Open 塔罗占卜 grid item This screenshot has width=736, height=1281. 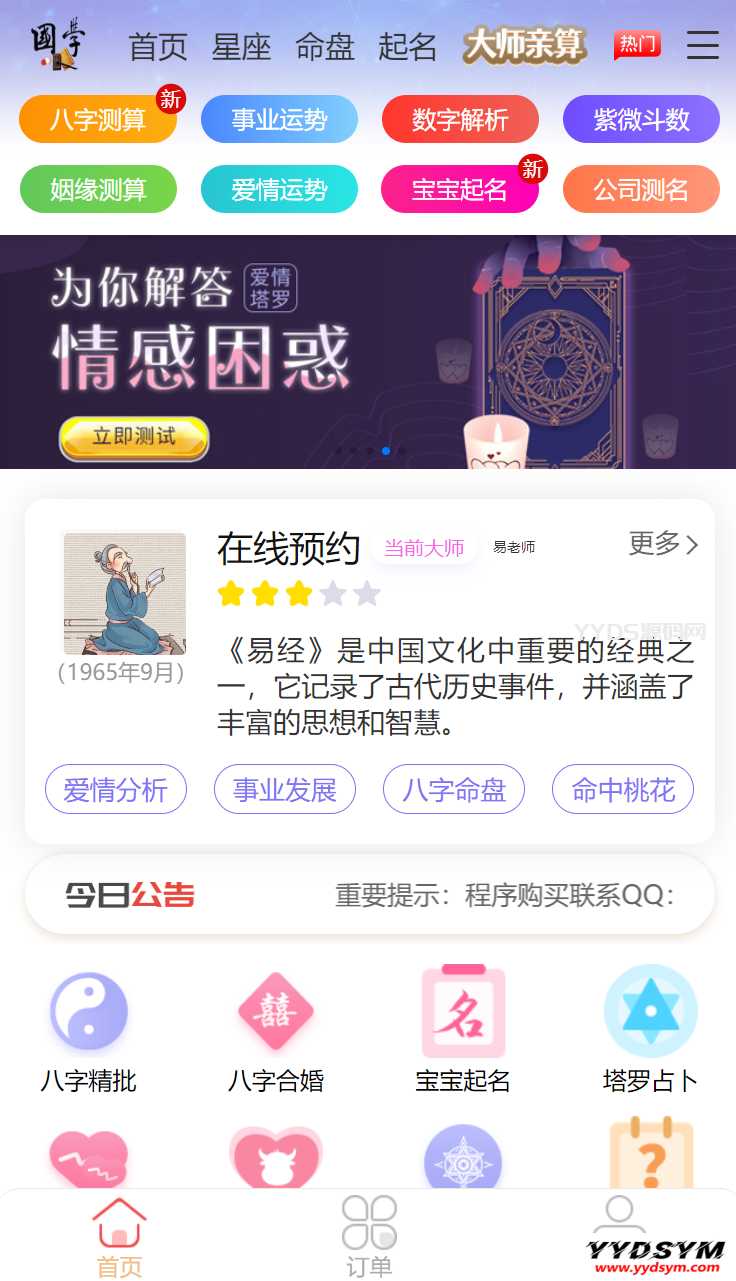(650, 1030)
